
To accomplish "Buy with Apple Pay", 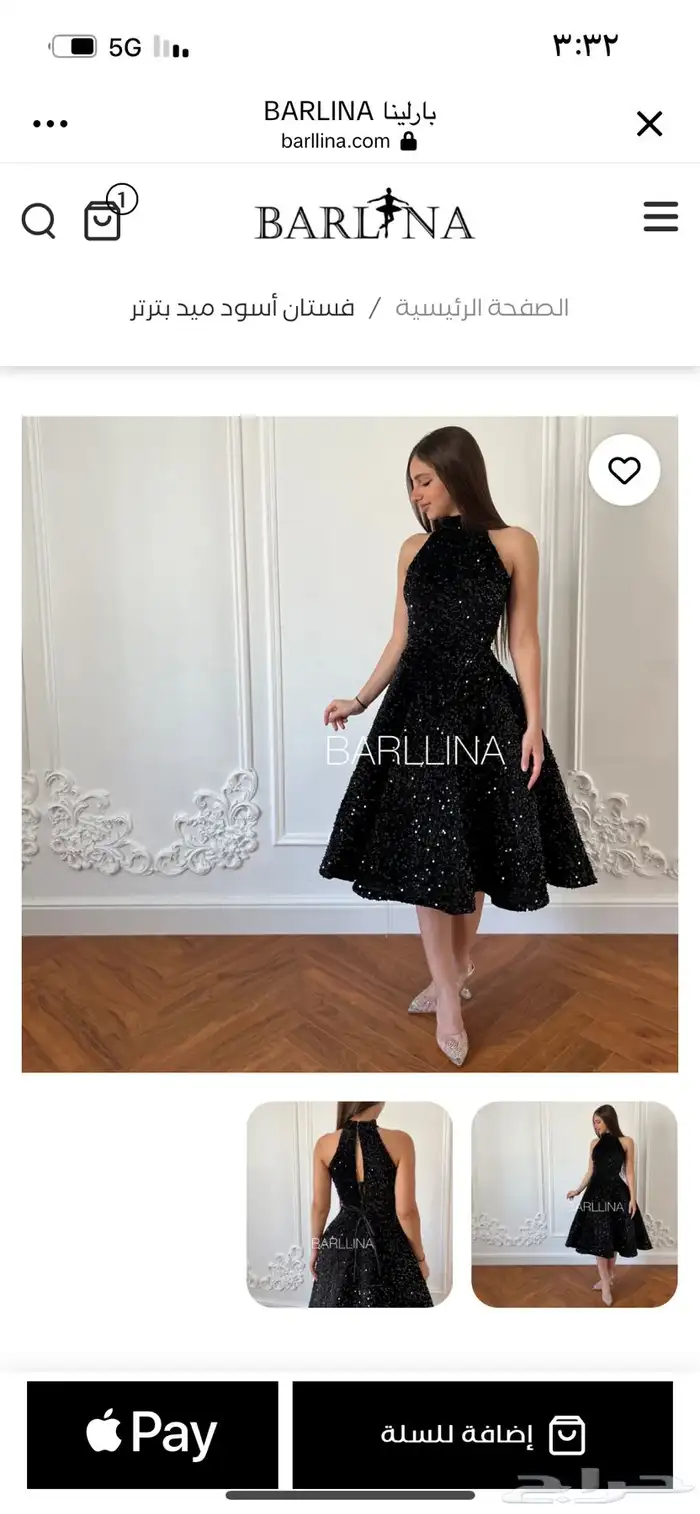I will coord(152,1435).
